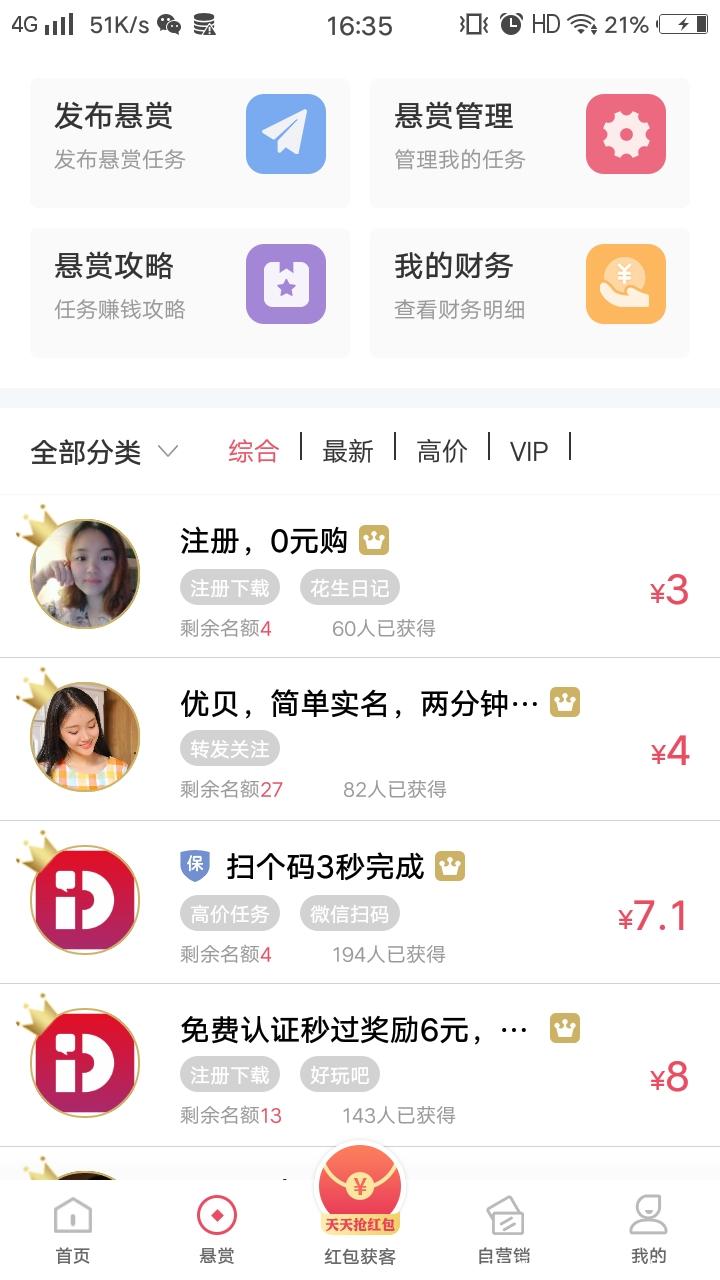Open the task 优贝，简单实名，两分钟
The width and height of the screenshot is (720, 1280).
point(360,702)
